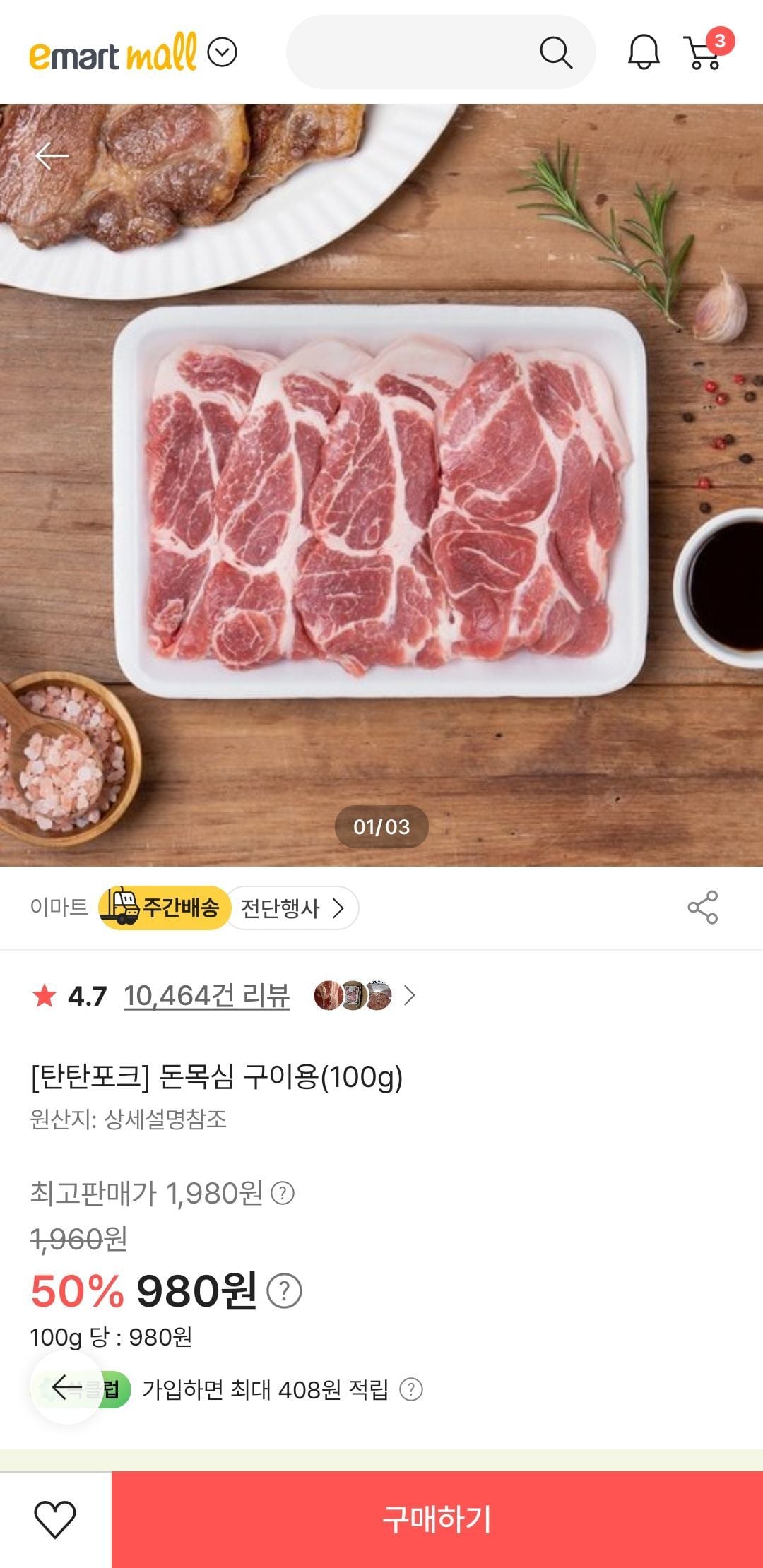
Task: Show help for 408원 적립 benefit
Action: 411,1390
